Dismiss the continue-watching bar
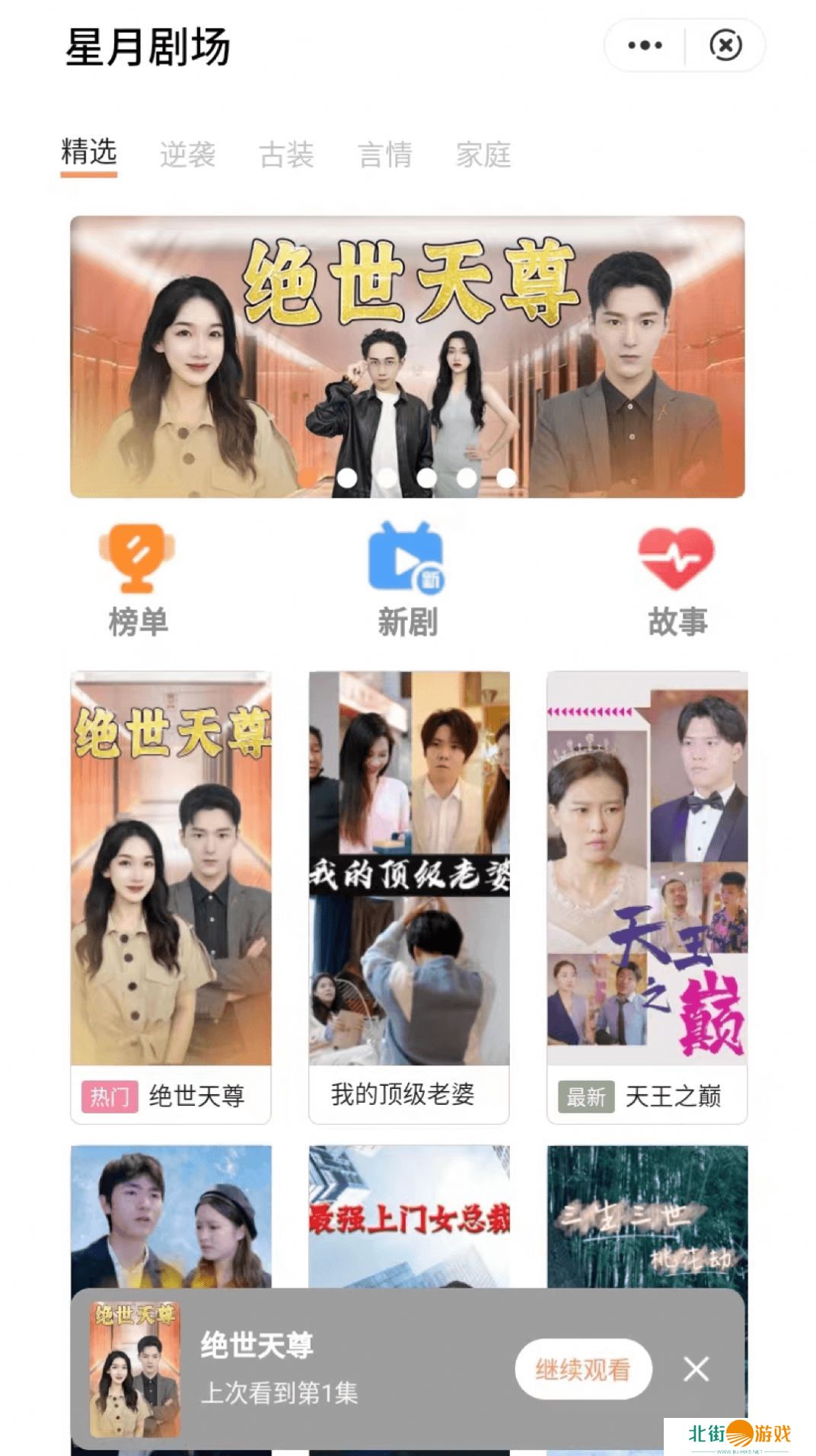Screen dimensions: 816x1456 tap(696, 1369)
